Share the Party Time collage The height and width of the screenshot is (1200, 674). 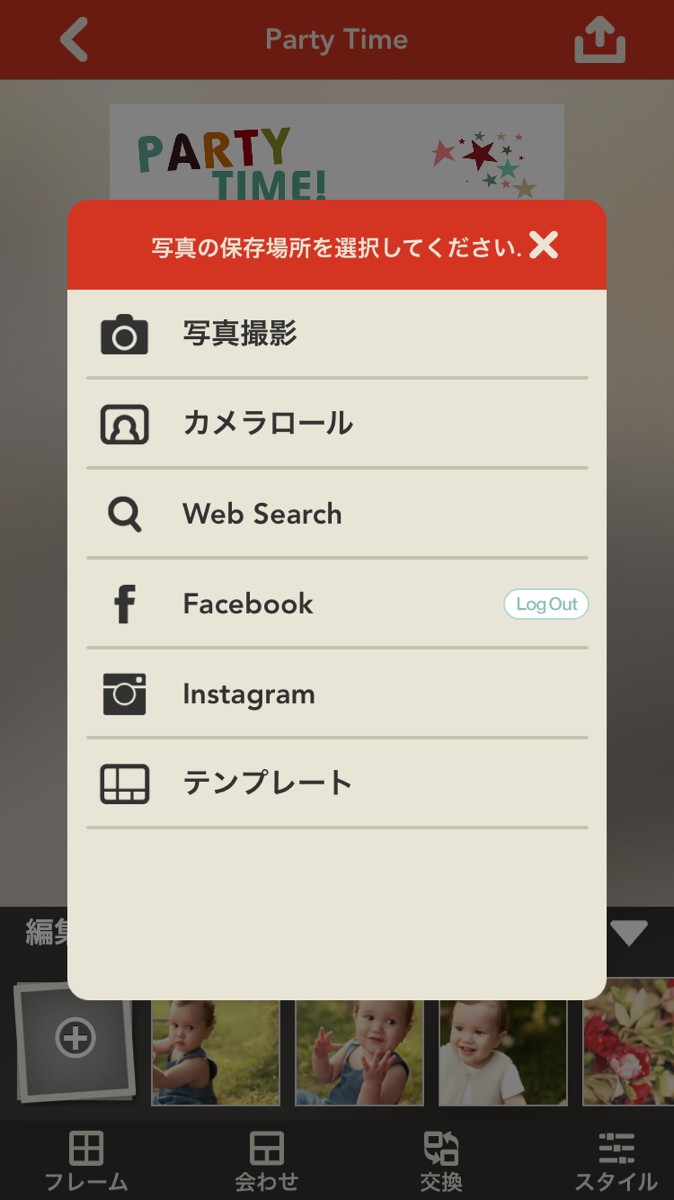point(599,40)
